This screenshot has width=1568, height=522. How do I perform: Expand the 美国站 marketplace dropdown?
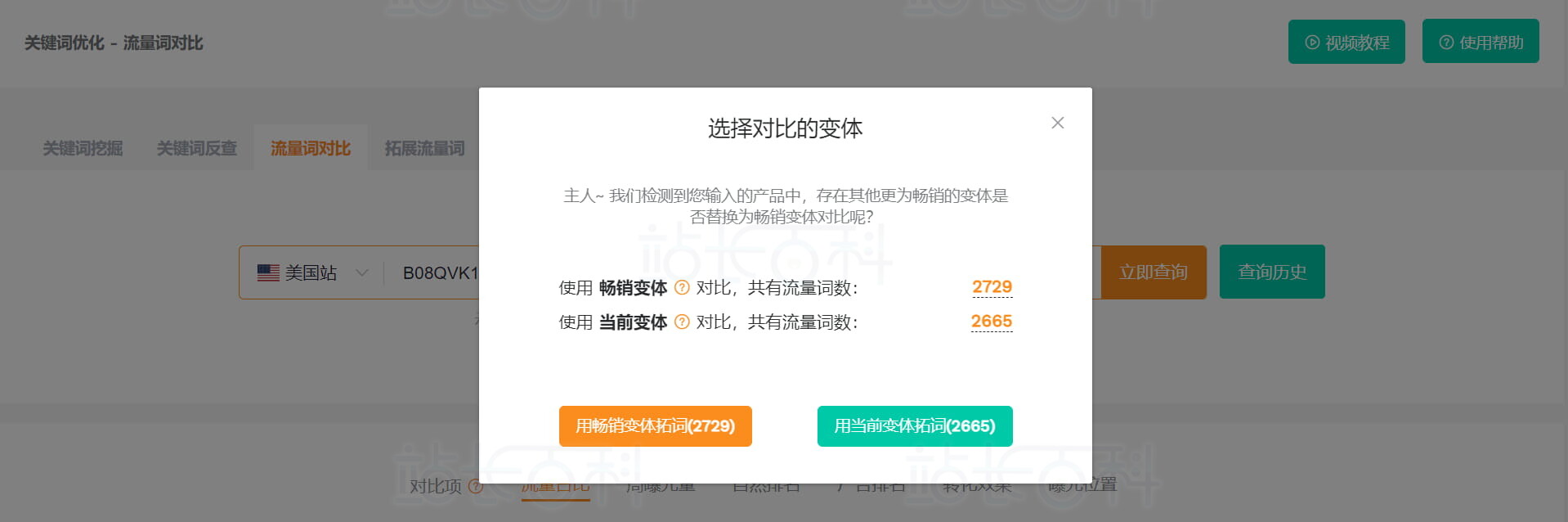tap(312, 272)
